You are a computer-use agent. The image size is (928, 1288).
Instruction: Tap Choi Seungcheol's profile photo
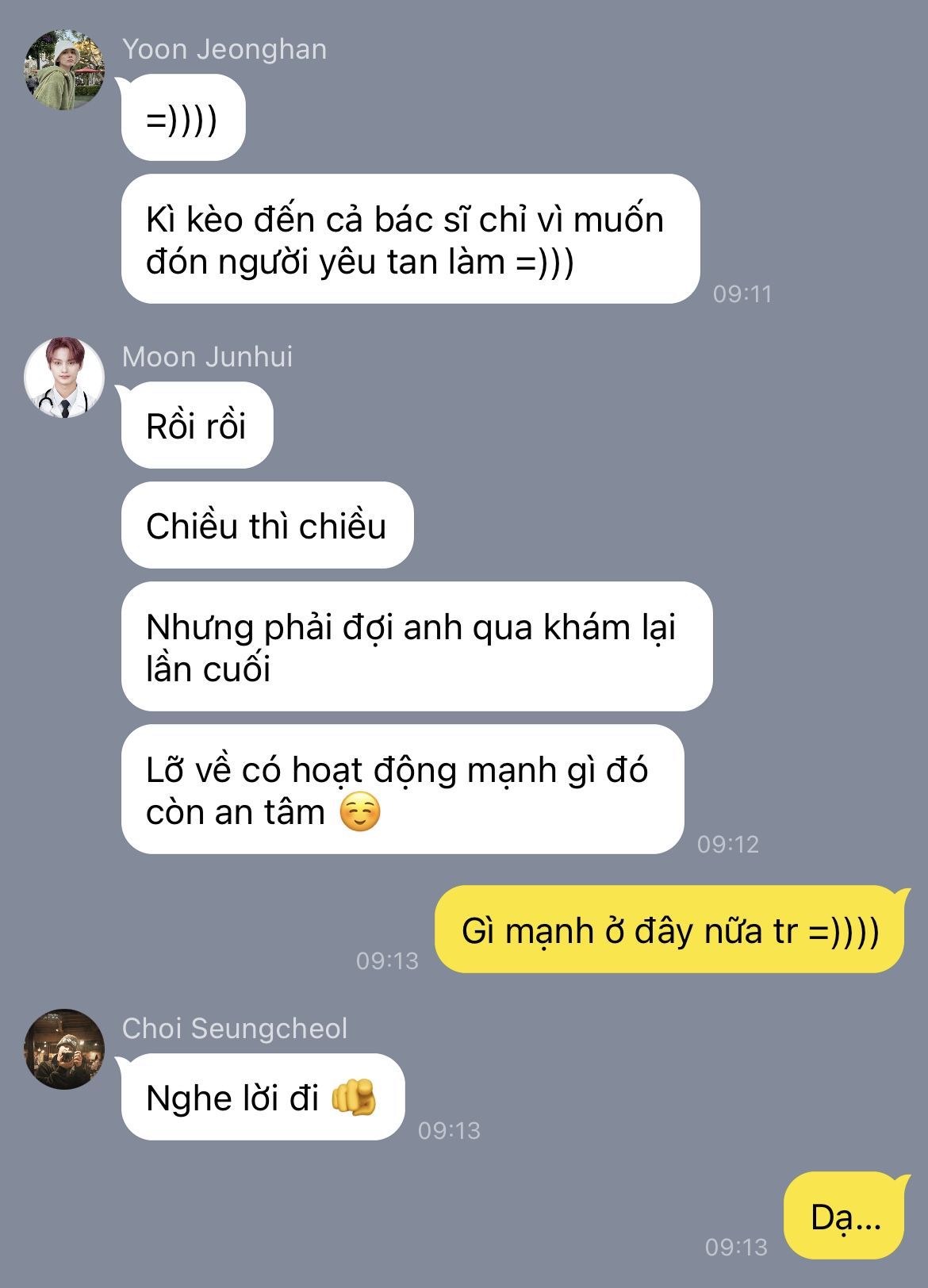[64, 1049]
